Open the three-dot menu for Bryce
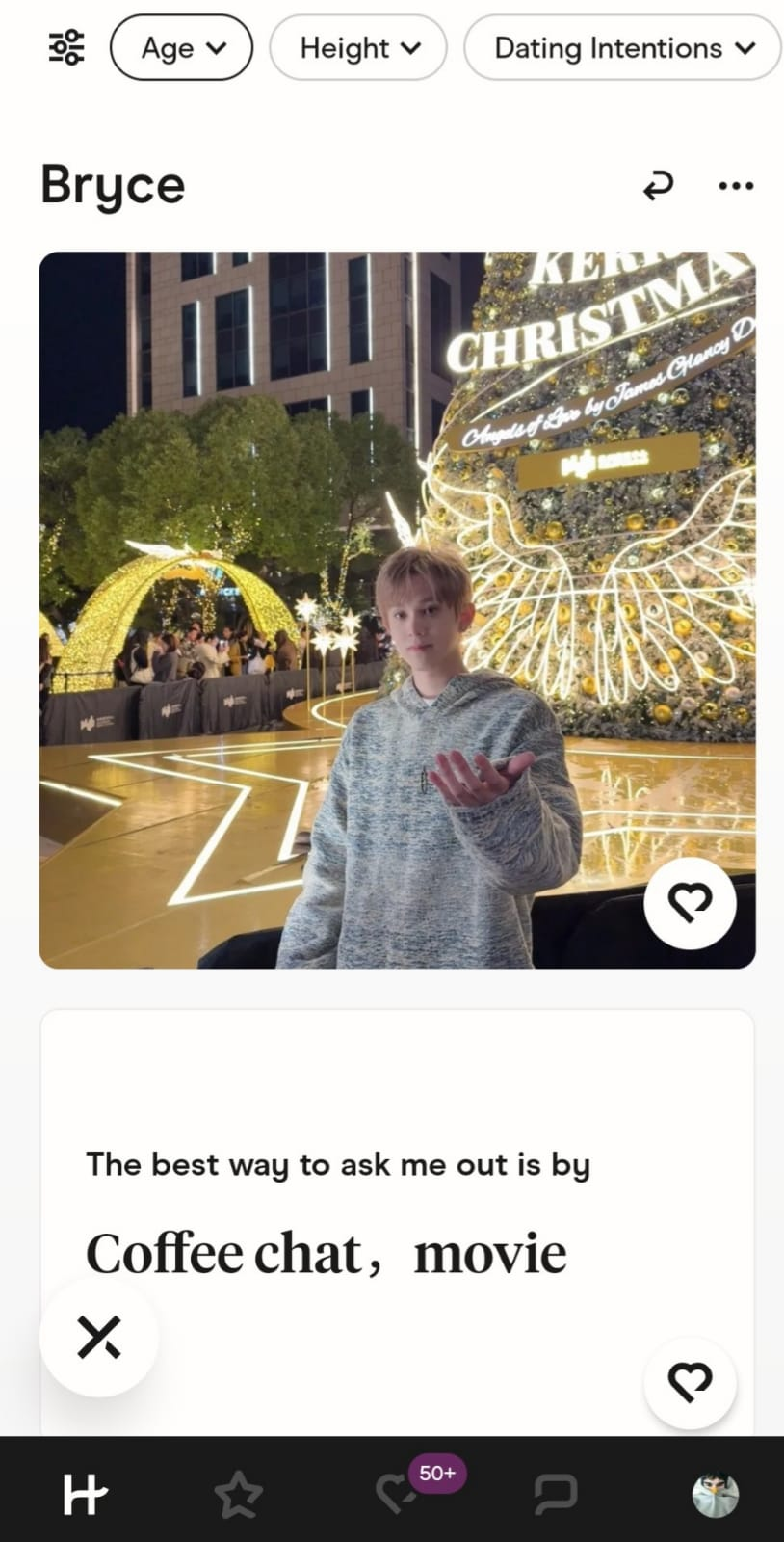 tap(736, 185)
